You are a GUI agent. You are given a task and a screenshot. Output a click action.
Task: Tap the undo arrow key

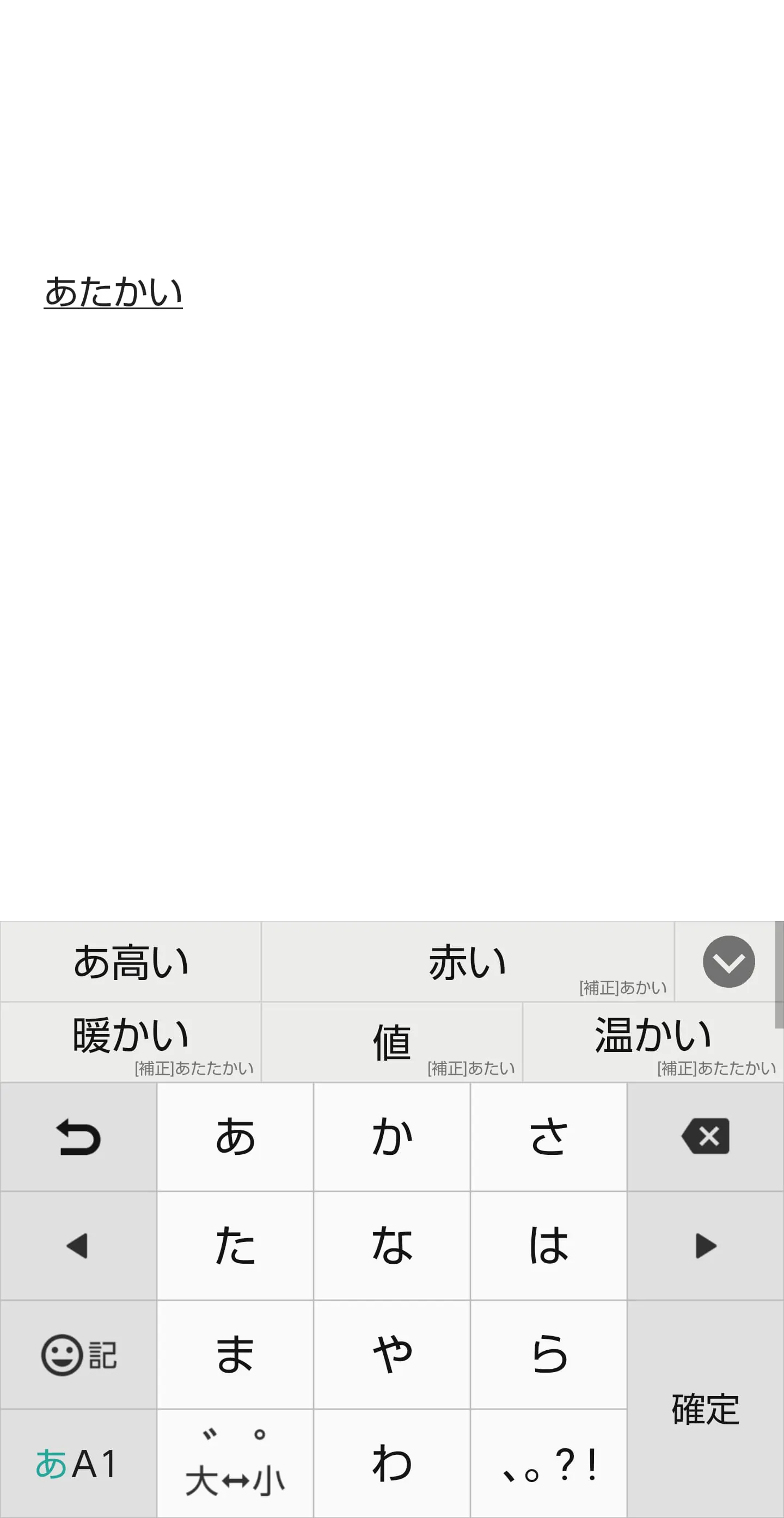click(78, 1136)
